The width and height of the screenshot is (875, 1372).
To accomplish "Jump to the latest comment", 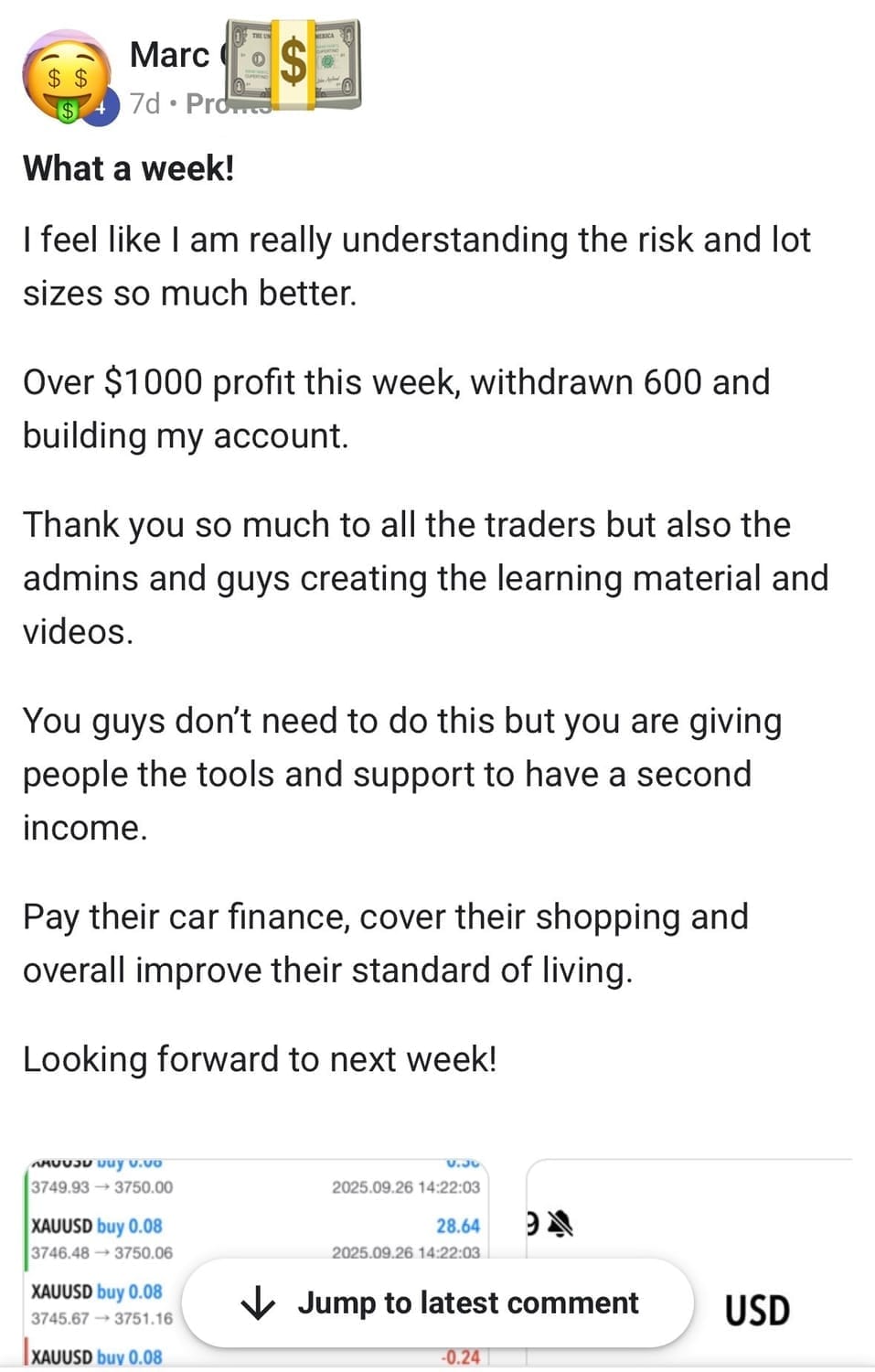I will (x=437, y=1302).
